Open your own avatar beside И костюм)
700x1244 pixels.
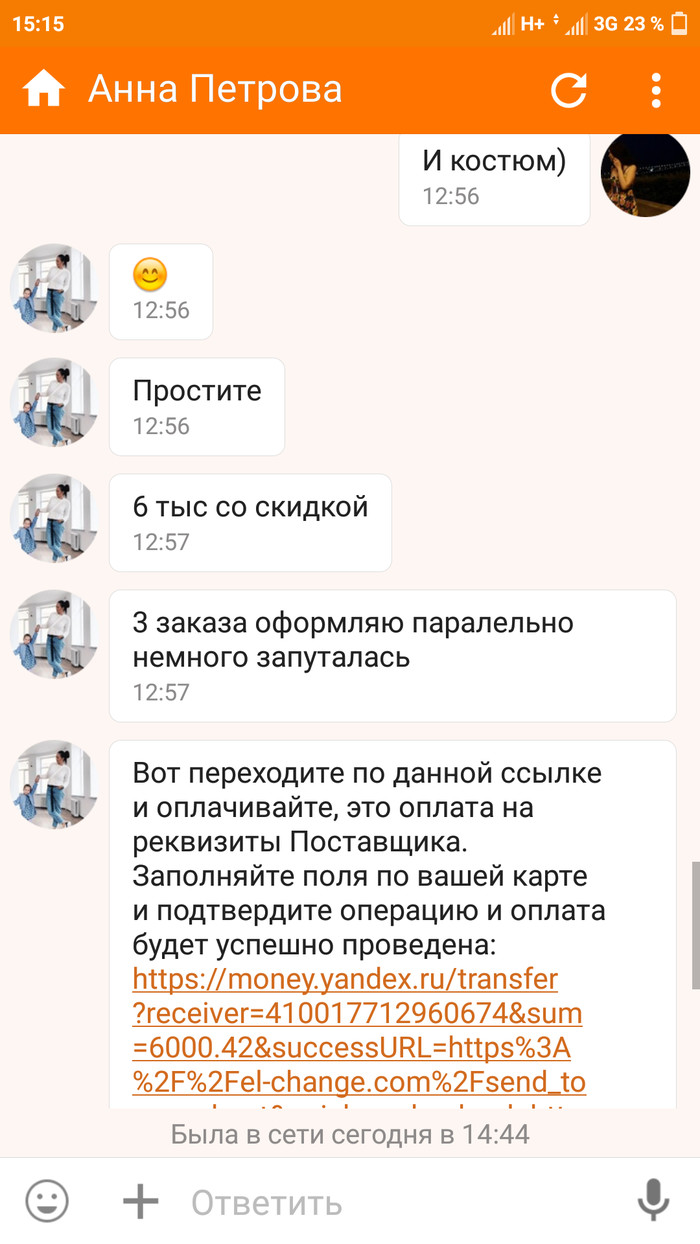645,172
